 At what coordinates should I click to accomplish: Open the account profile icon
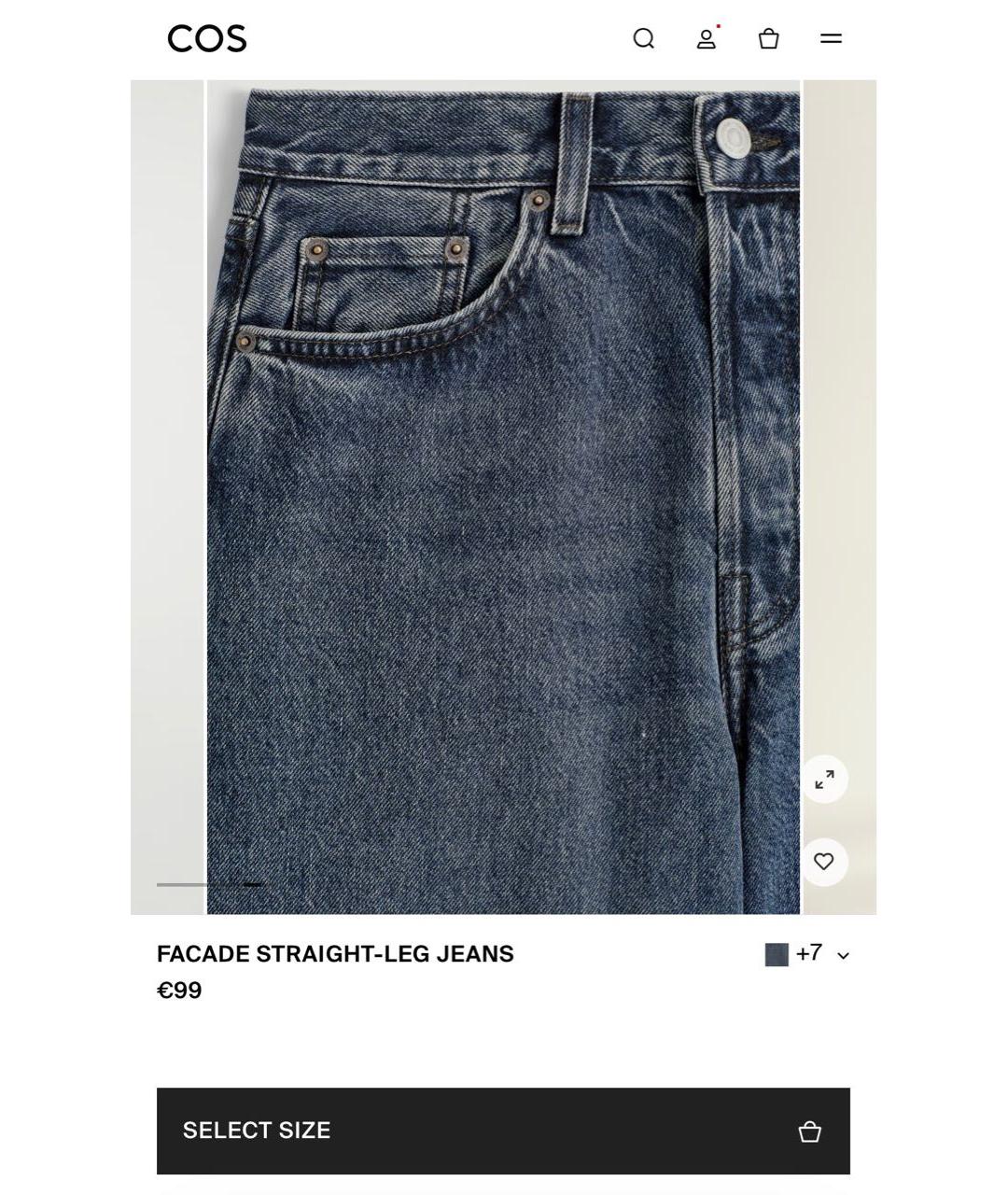(707, 38)
